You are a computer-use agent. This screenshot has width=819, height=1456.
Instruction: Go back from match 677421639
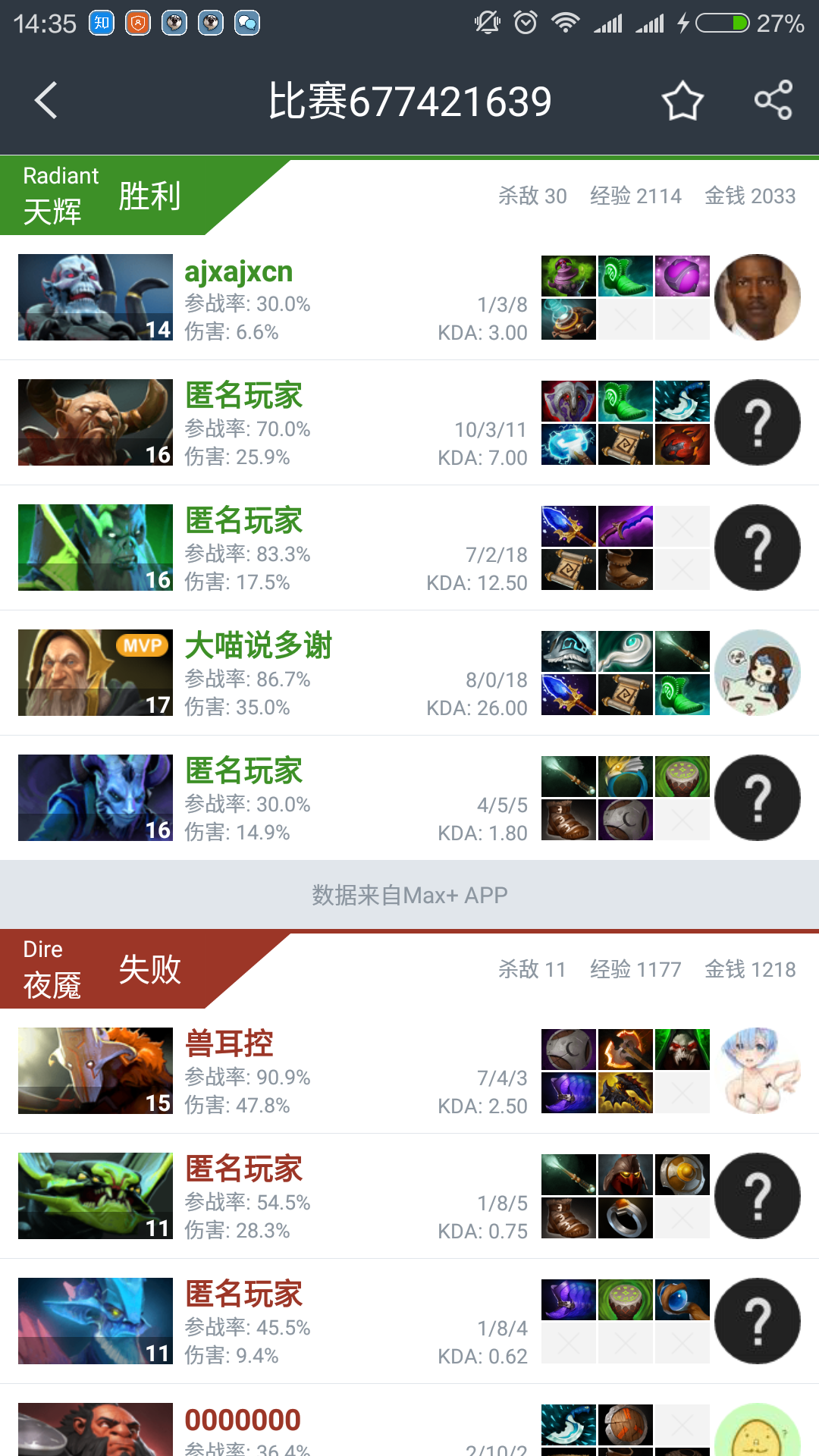tap(46, 101)
